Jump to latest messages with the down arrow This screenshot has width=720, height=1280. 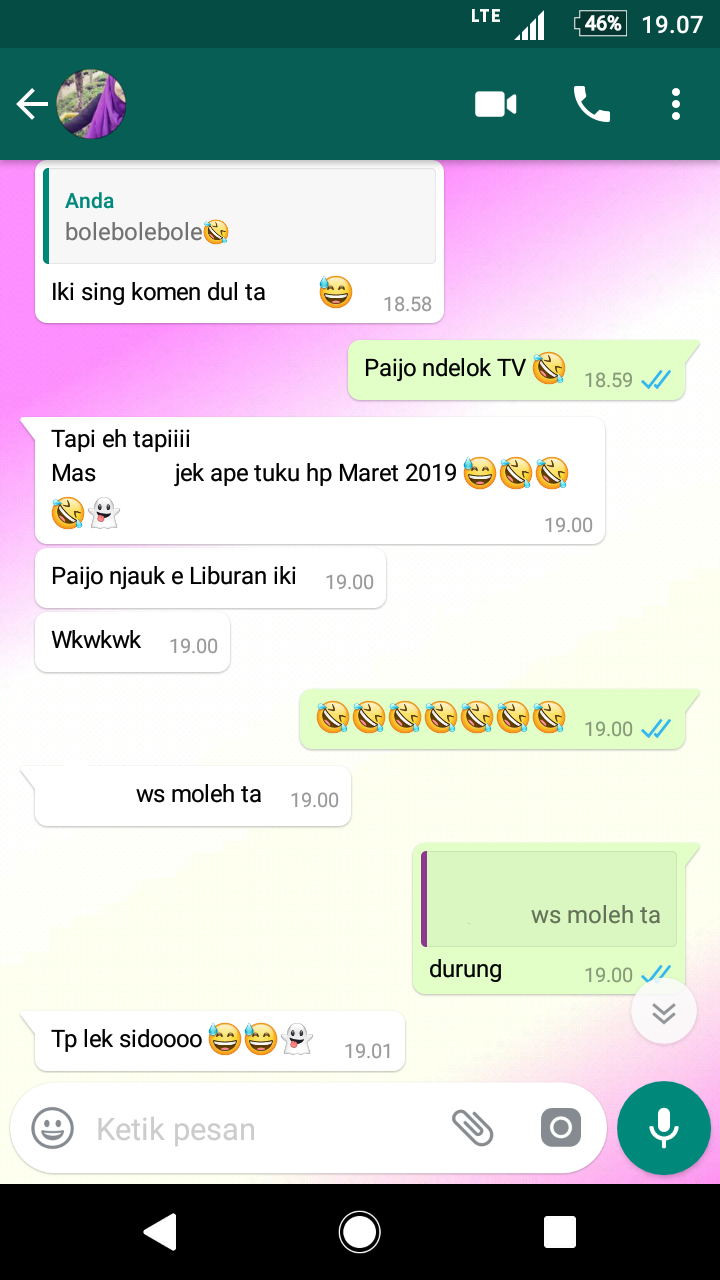click(663, 1012)
